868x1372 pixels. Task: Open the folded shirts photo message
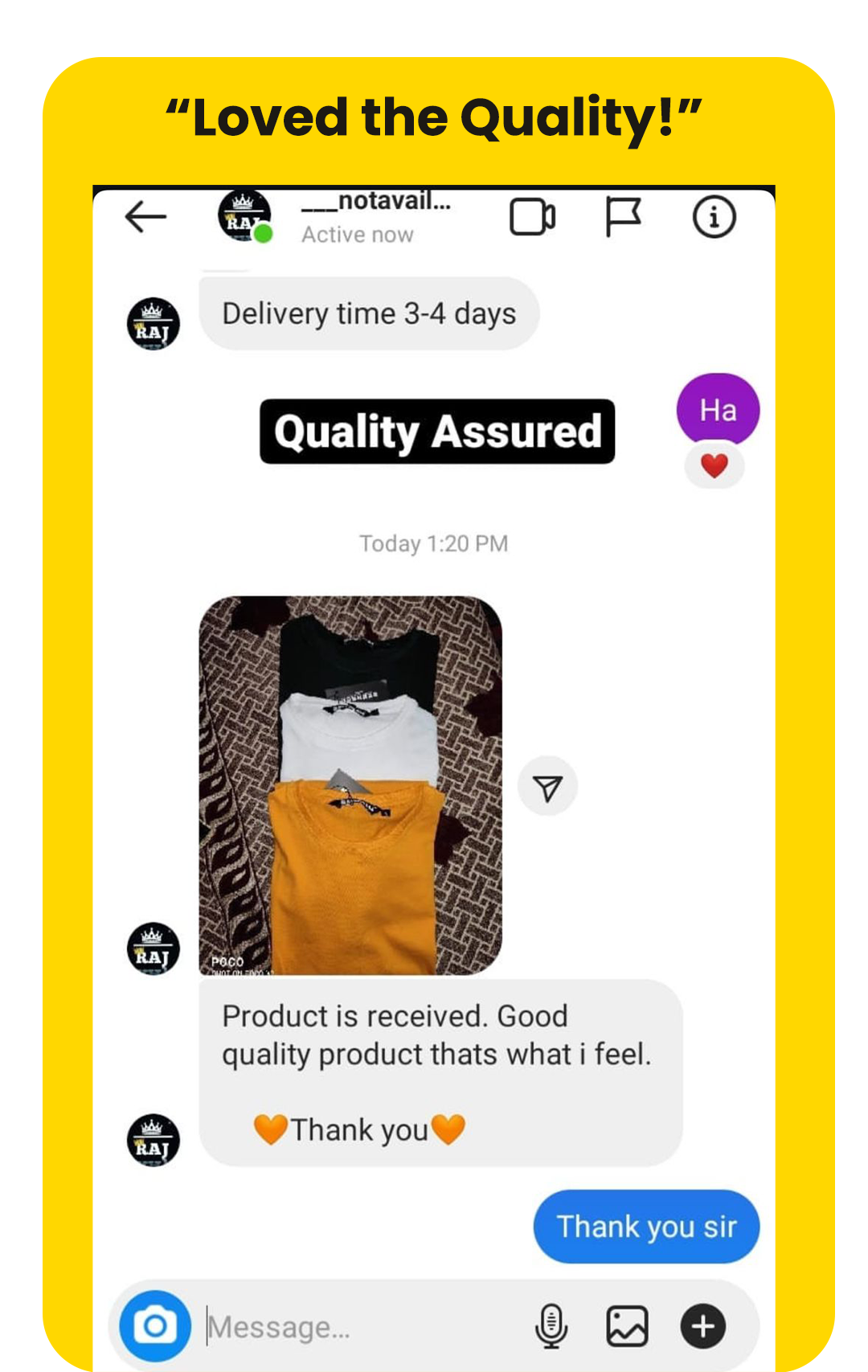350,784
